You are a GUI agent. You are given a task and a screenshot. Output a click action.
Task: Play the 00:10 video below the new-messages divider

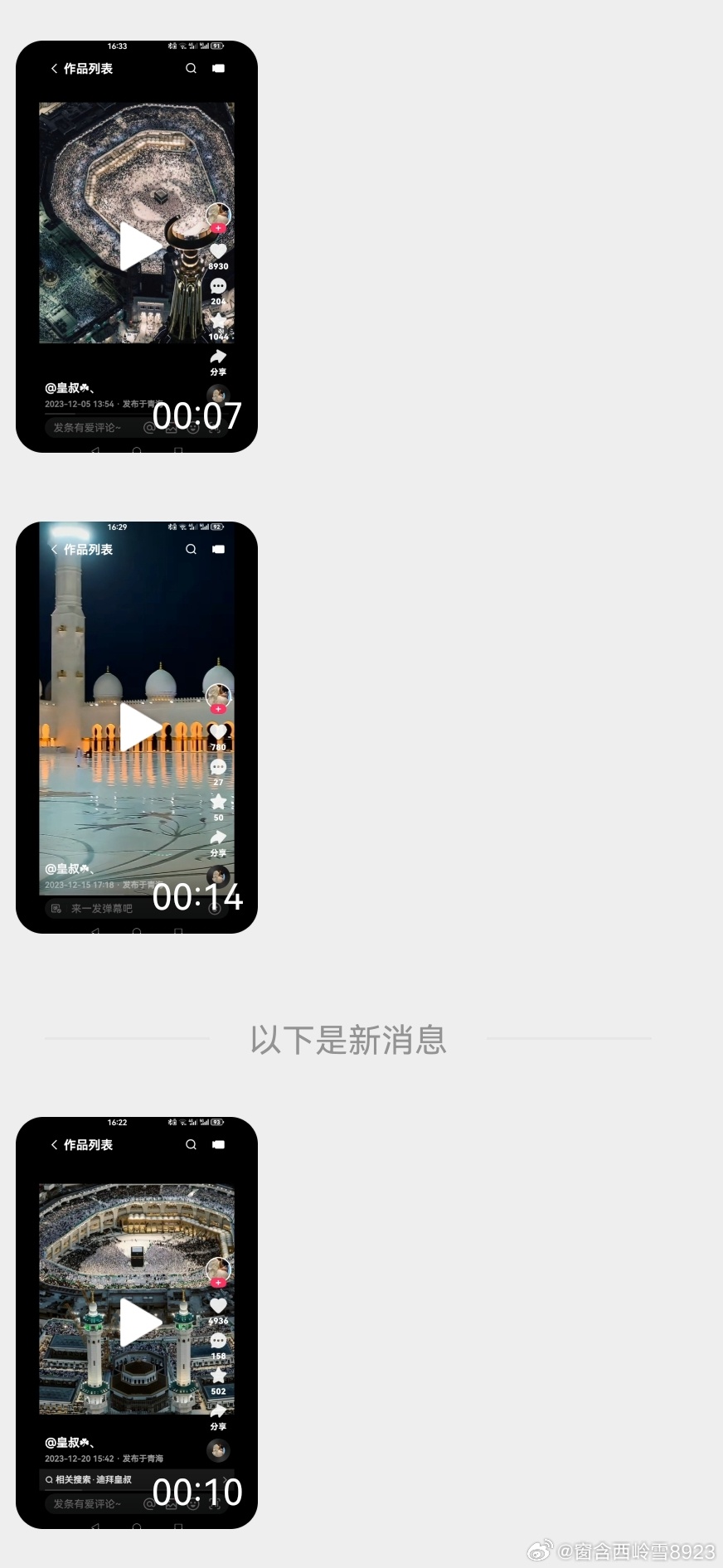point(138,1323)
